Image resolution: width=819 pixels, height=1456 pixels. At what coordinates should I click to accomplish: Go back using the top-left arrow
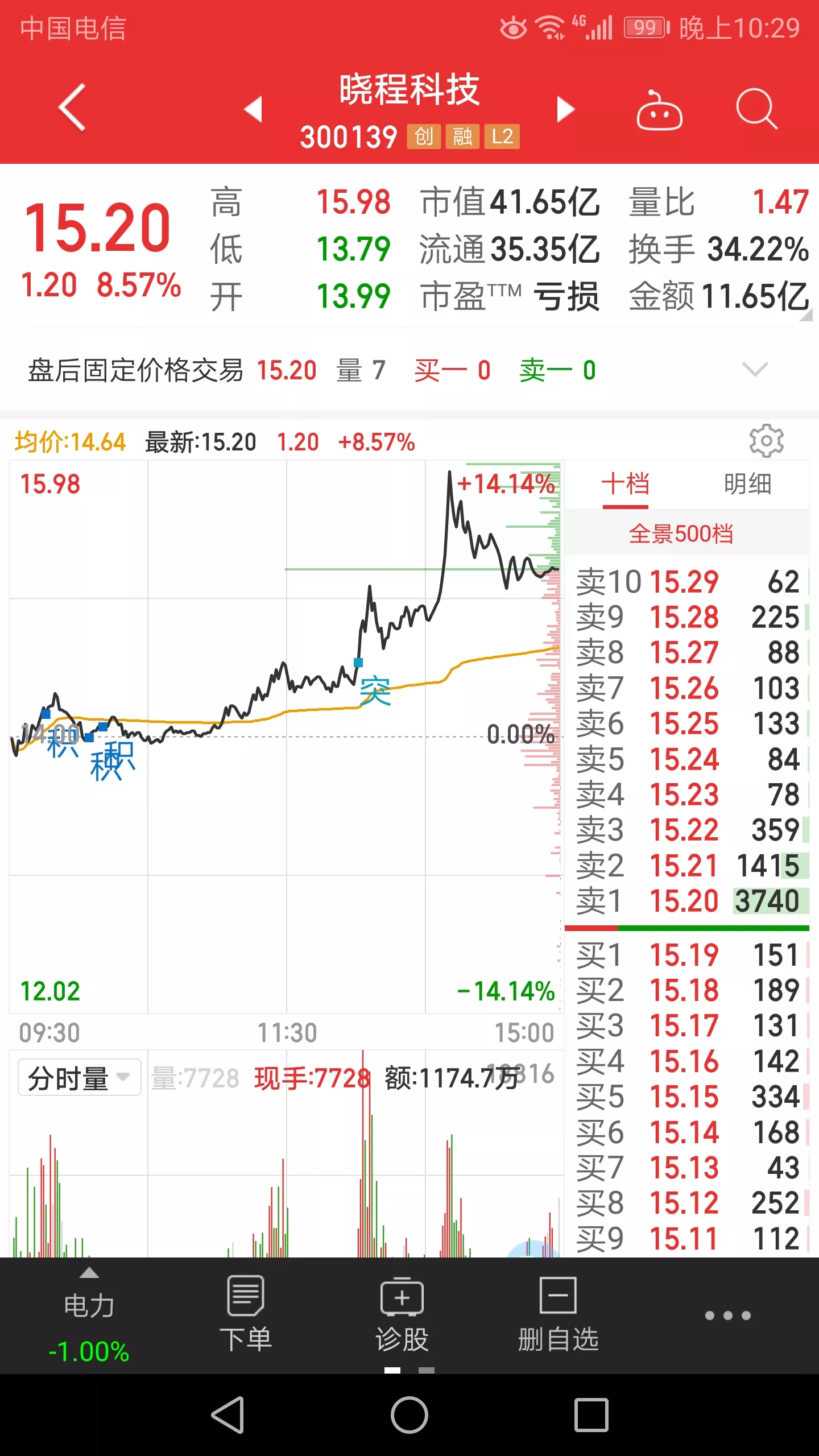[73, 107]
